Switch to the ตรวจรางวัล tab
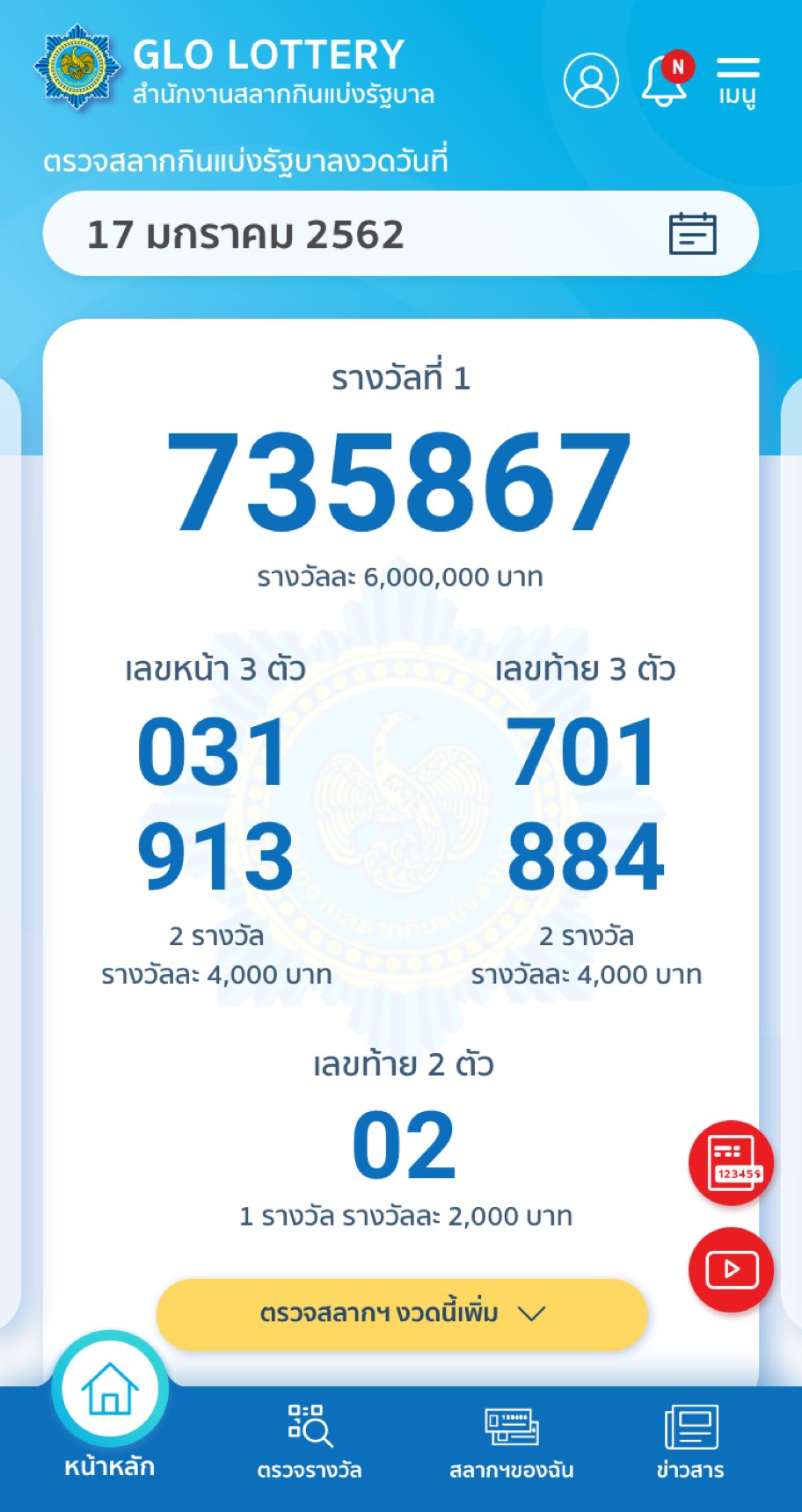Screen dimensions: 802x1512 (x=310, y=1441)
